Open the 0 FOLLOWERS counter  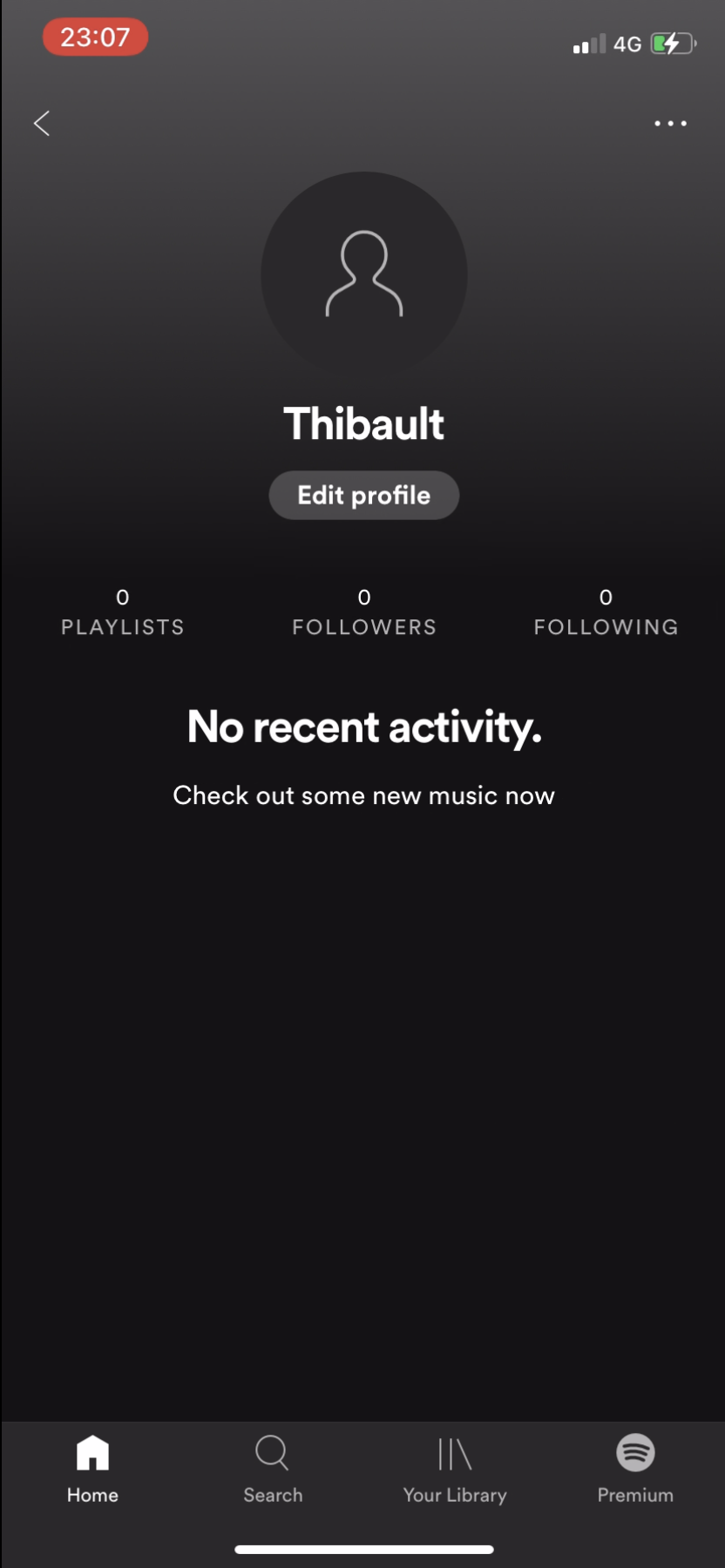pos(363,612)
